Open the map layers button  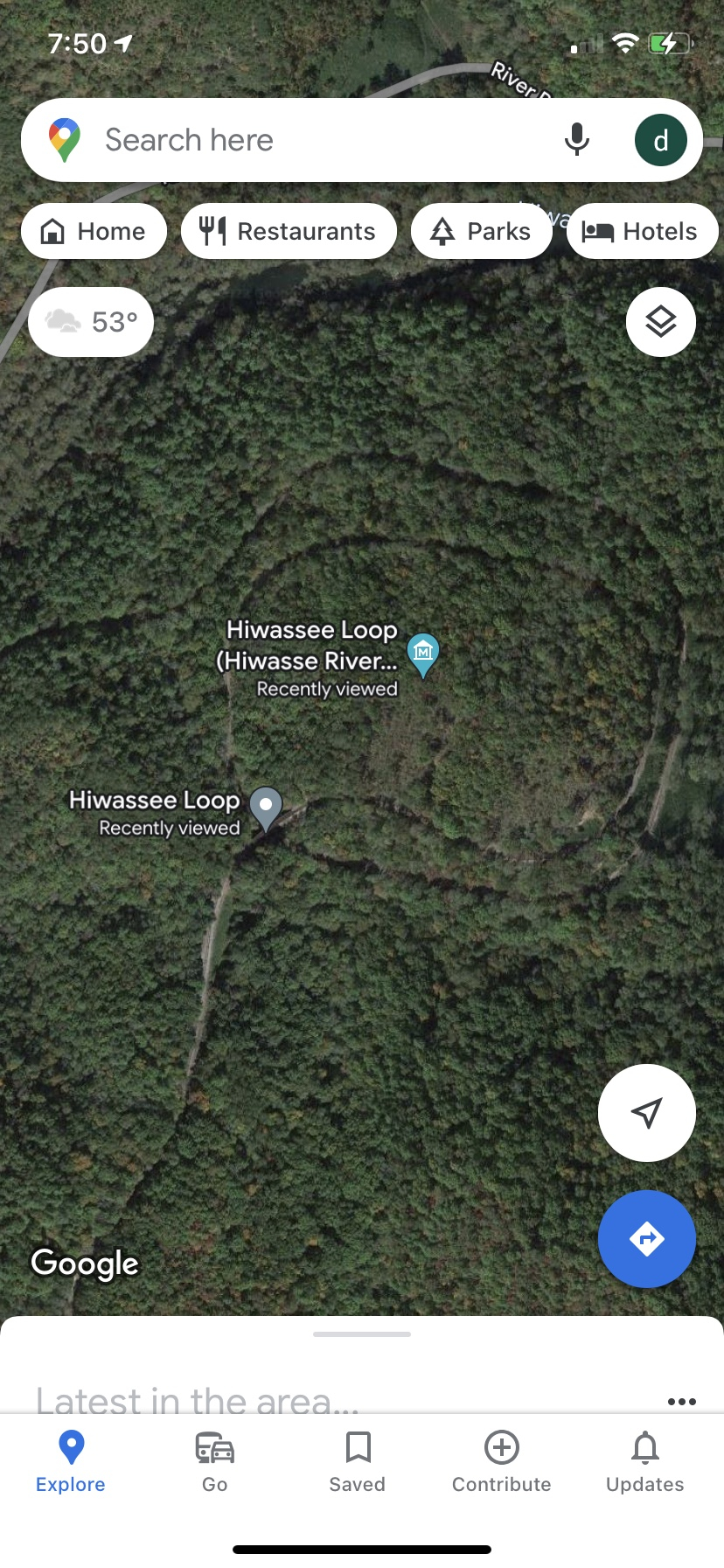(661, 322)
